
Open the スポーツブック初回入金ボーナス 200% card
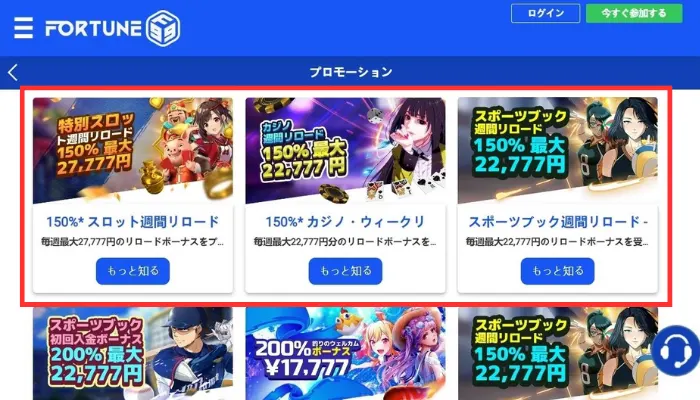[133, 353]
